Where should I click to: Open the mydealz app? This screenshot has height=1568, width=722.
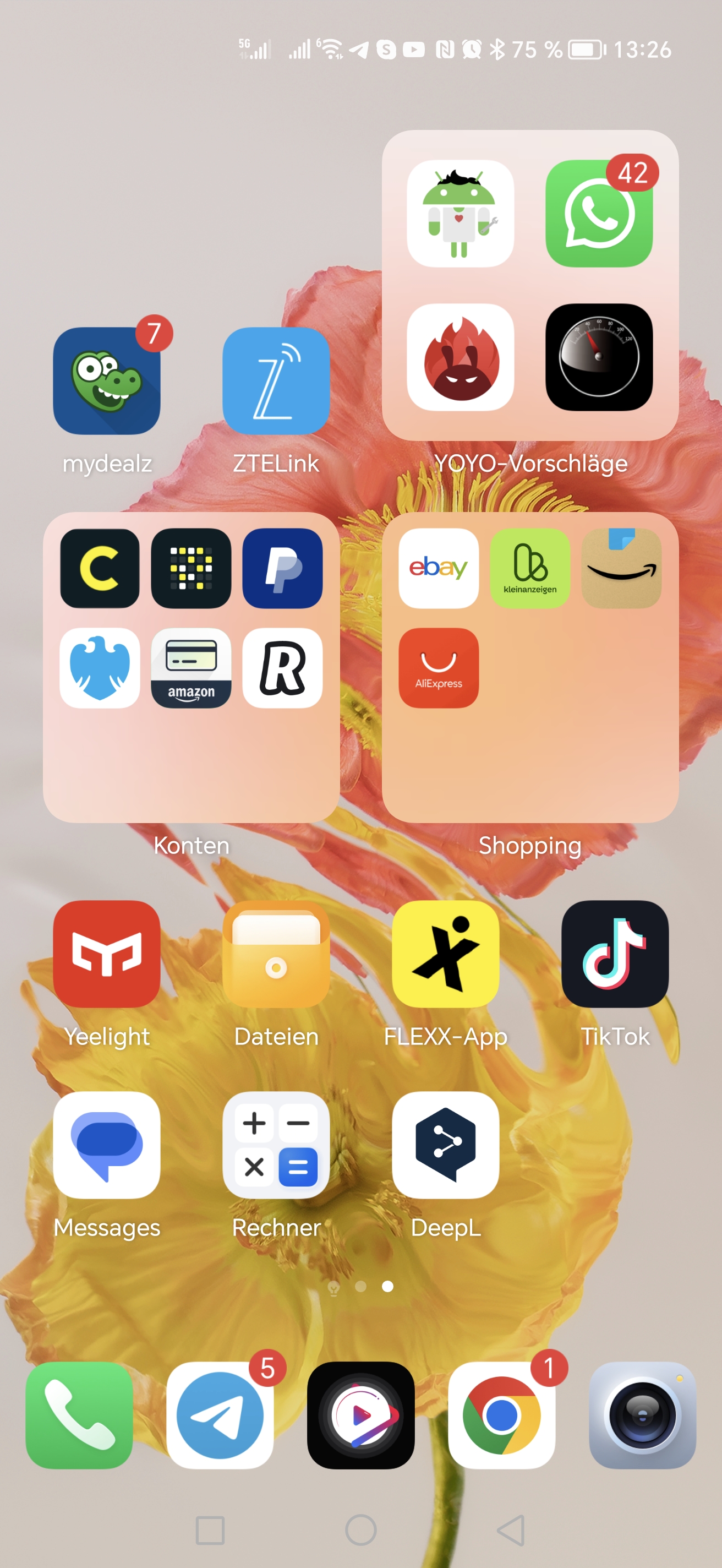106,381
